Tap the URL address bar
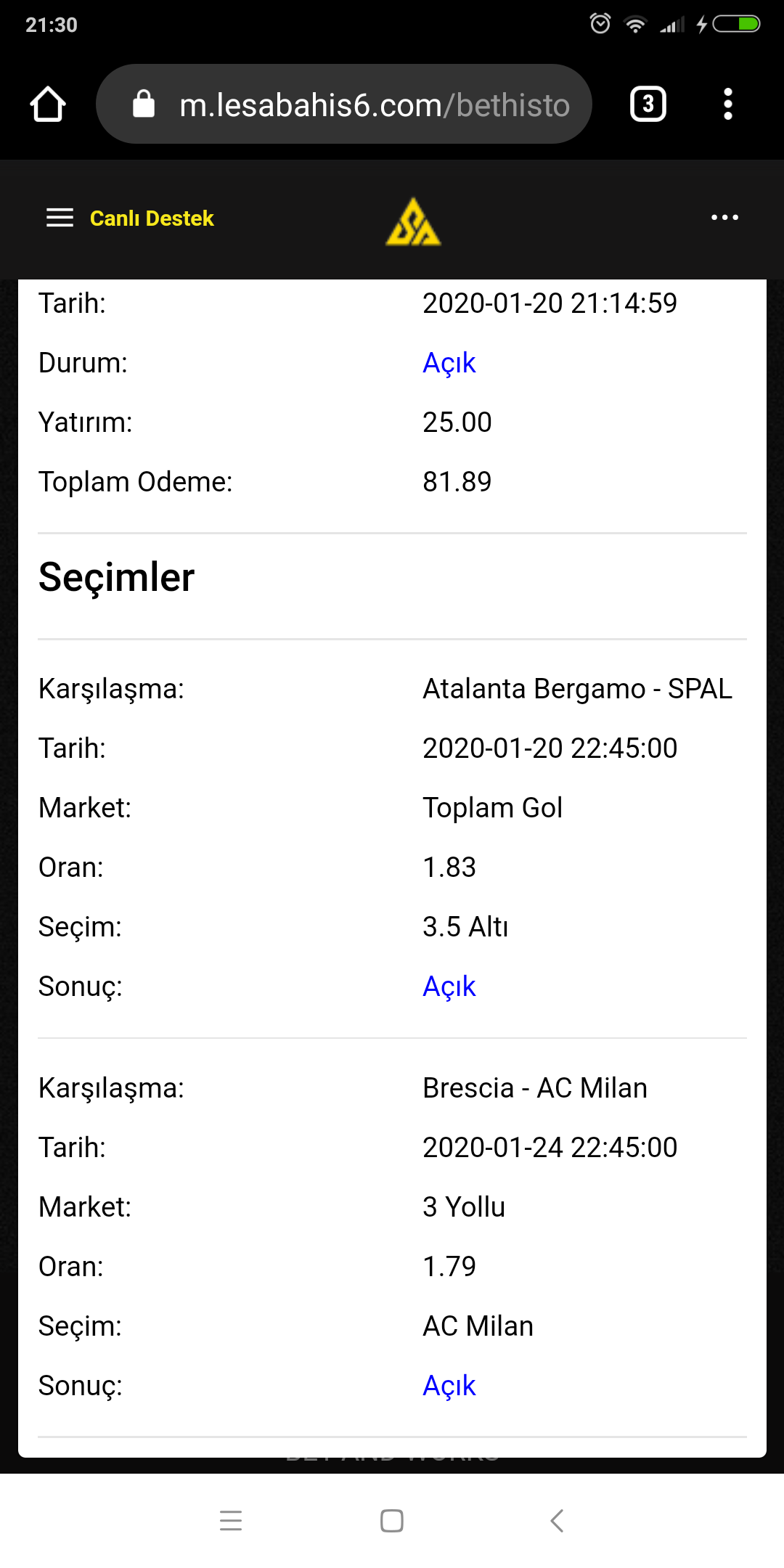The image size is (784, 1568). pyautogui.click(x=344, y=104)
